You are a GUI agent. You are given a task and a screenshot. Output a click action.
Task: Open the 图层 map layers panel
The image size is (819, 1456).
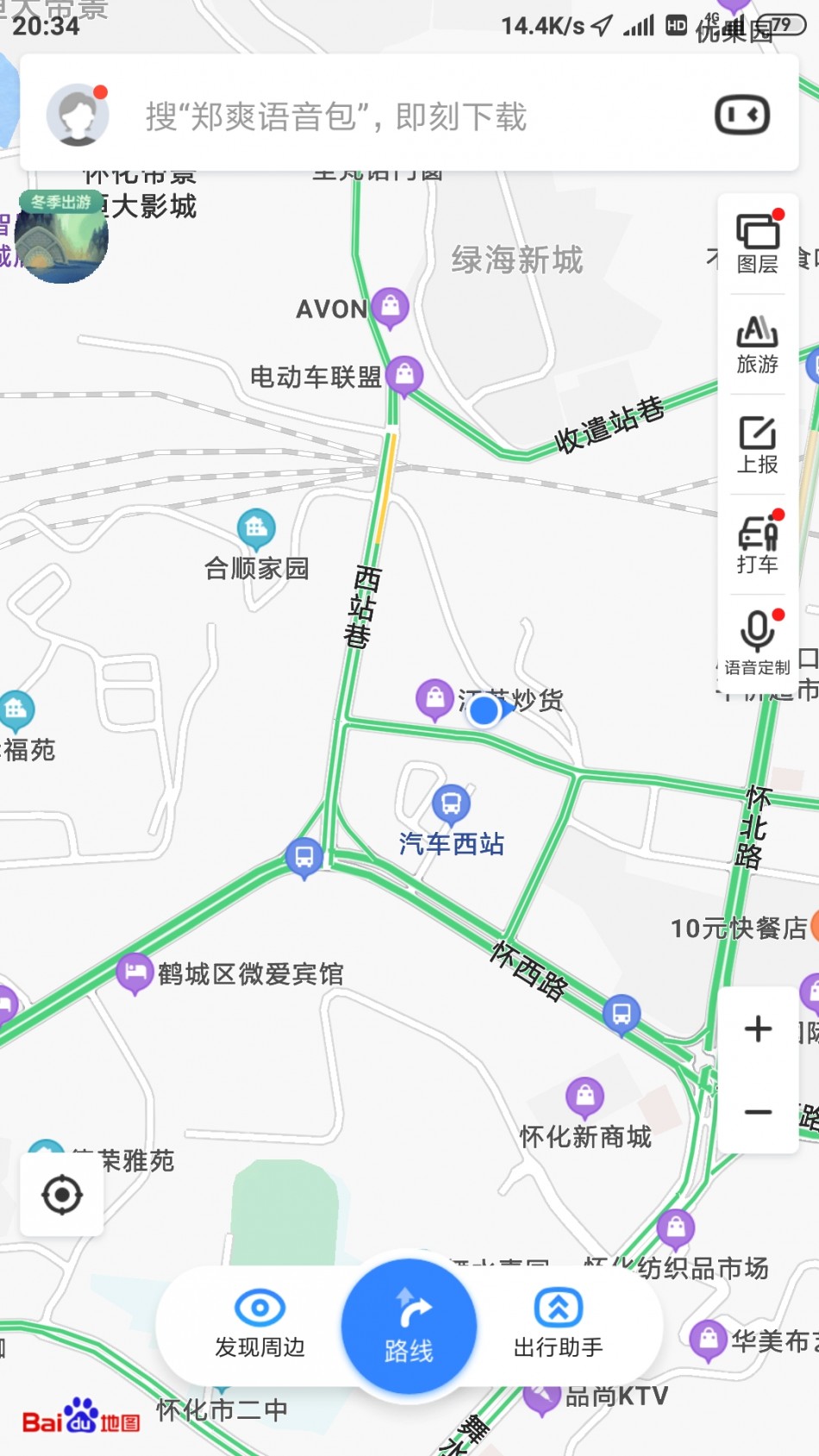758,243
